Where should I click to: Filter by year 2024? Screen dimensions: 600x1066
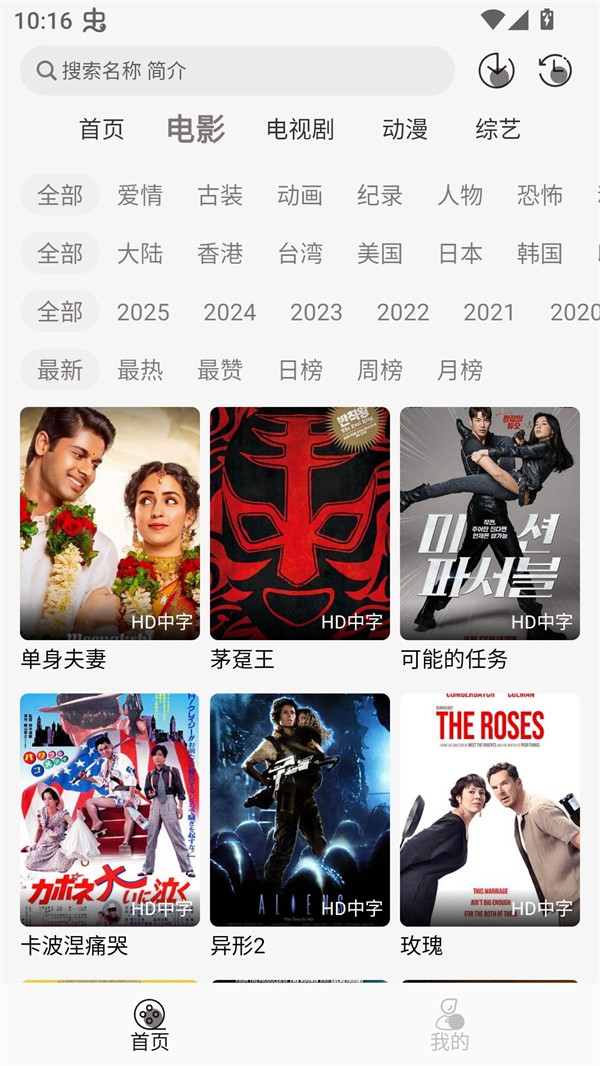[x=230, y=312]
